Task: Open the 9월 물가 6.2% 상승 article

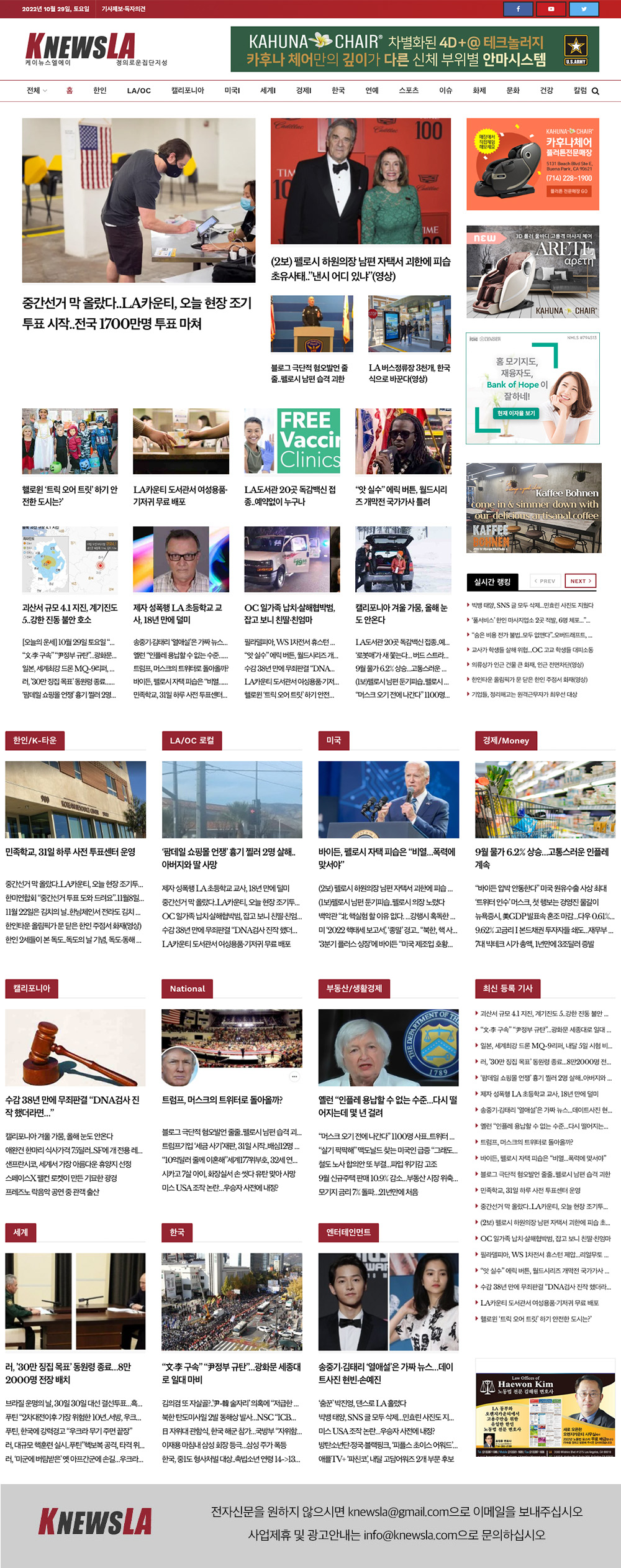Action: pos(542,858)
